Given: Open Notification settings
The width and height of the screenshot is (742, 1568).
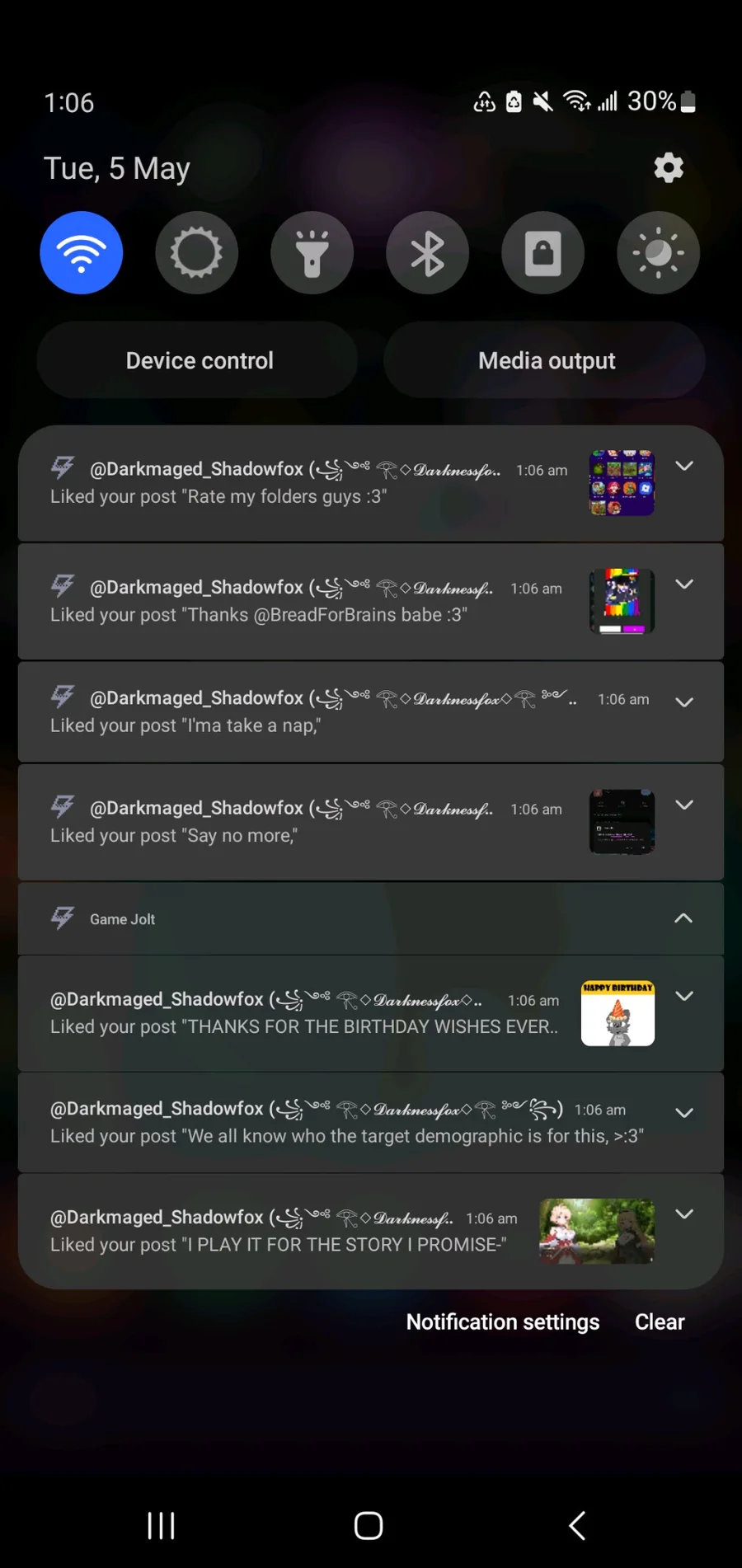Looking at the screenshot, I should click(x=503, y=1322).
